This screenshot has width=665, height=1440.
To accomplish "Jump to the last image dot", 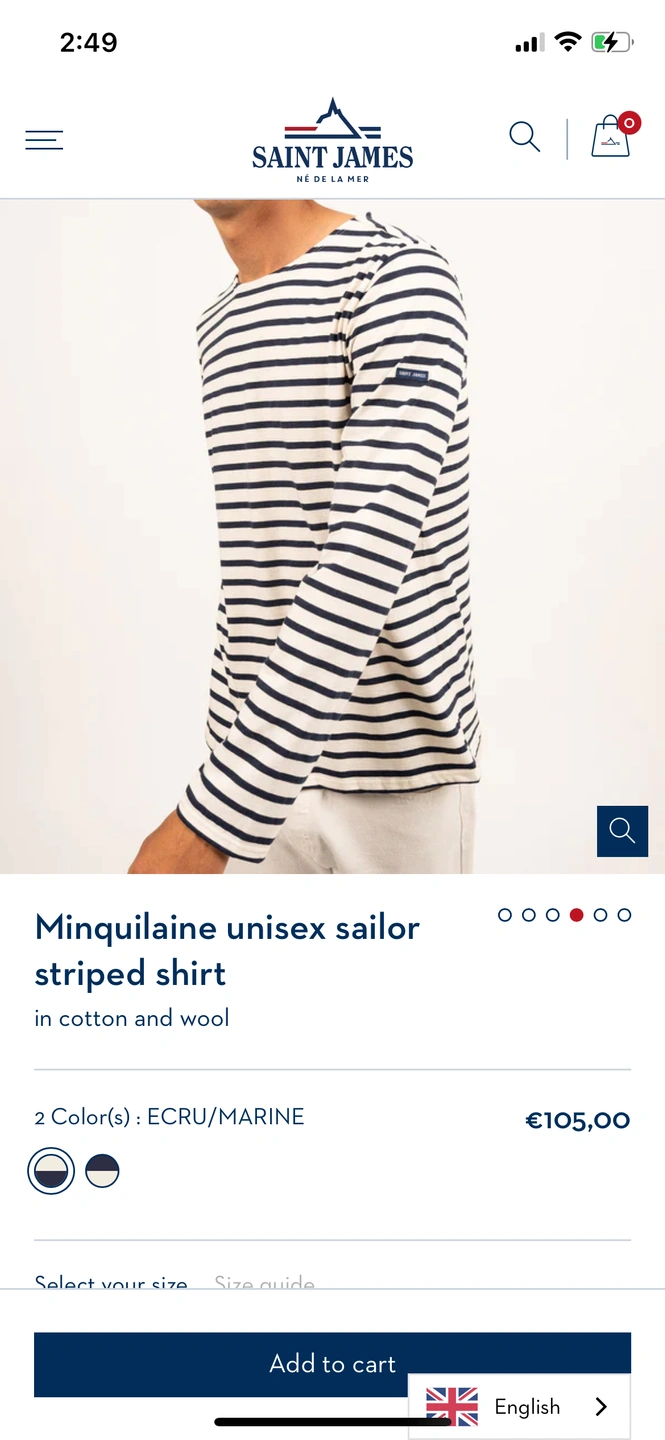I will click(x=624, y=915).
